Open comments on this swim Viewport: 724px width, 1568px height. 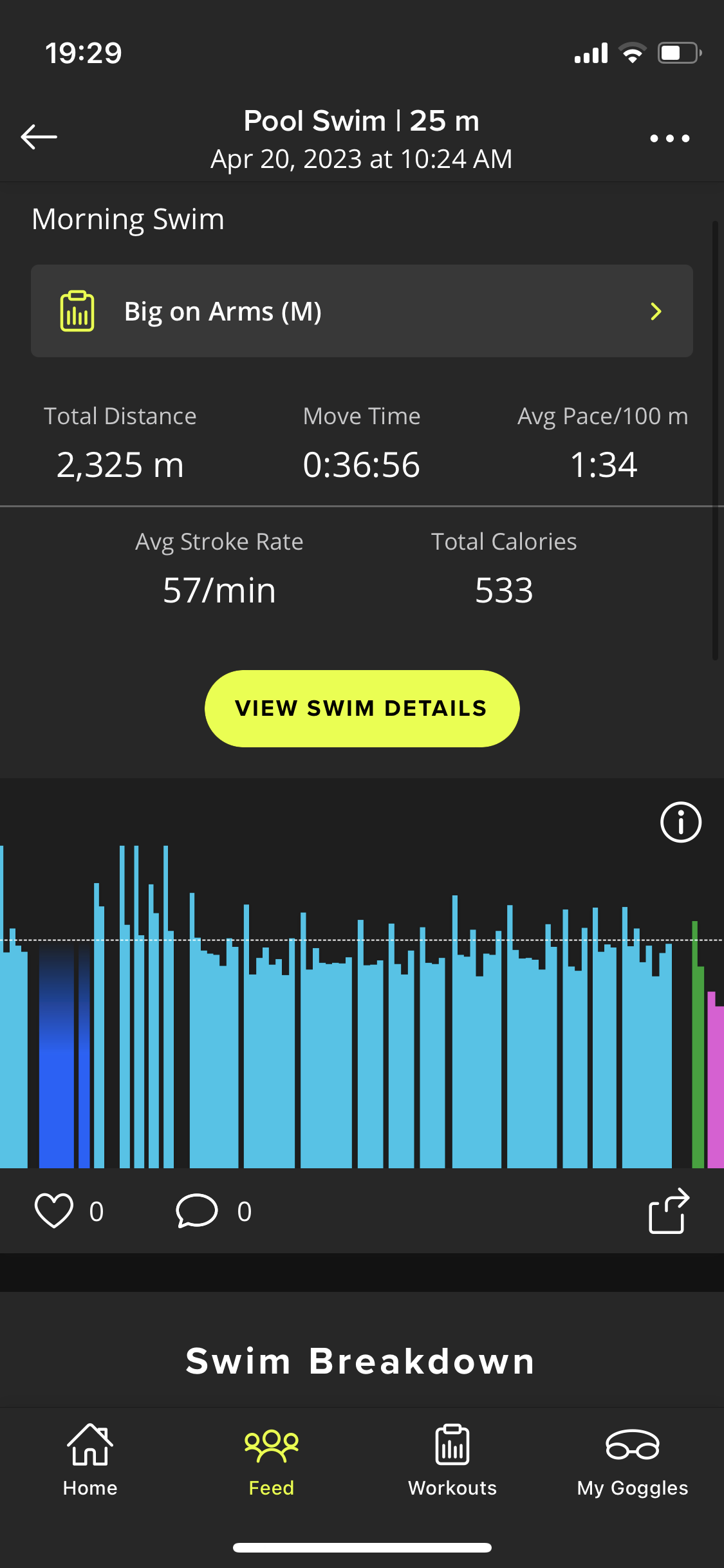[x=197, y=1211]
